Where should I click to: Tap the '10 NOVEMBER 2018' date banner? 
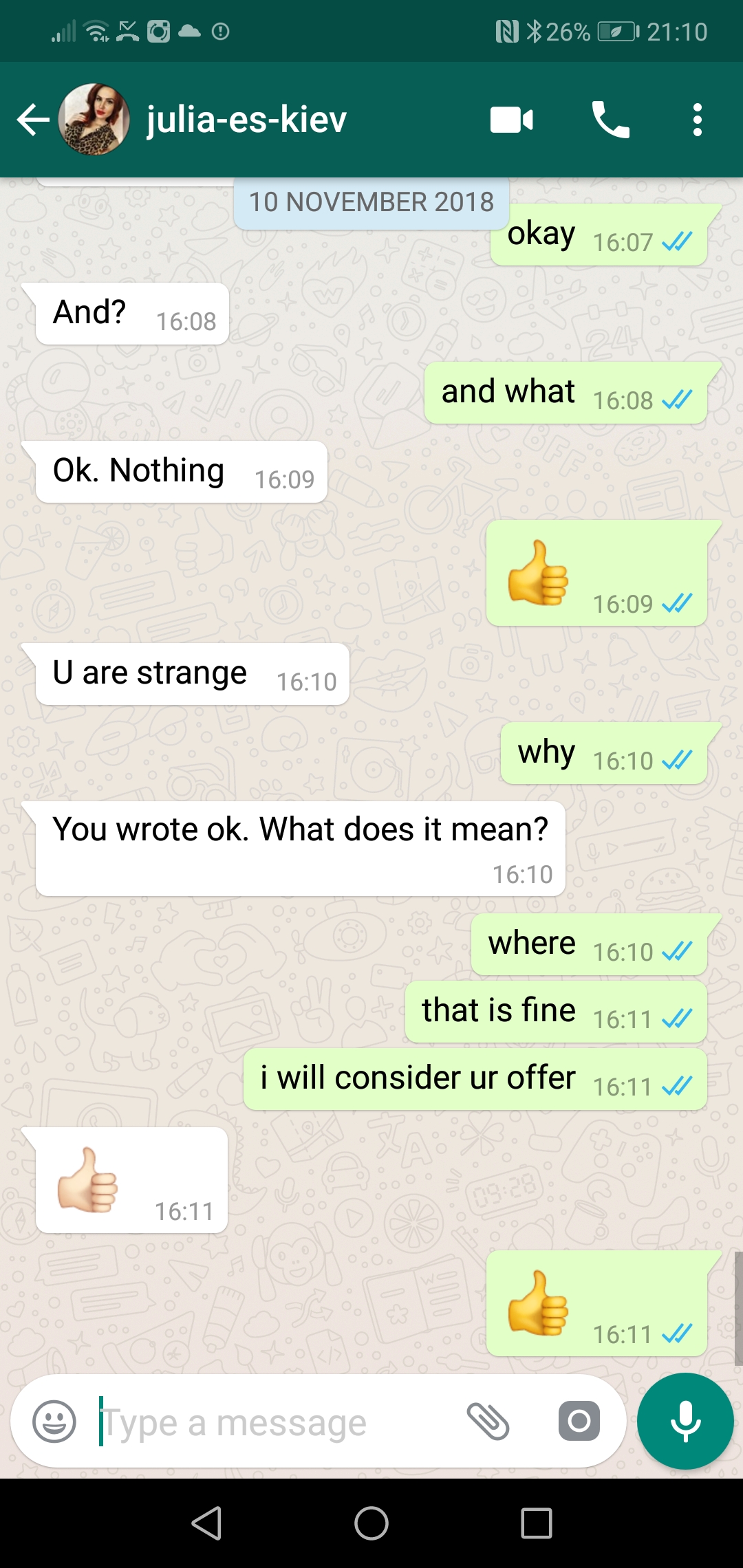(371, 202)
